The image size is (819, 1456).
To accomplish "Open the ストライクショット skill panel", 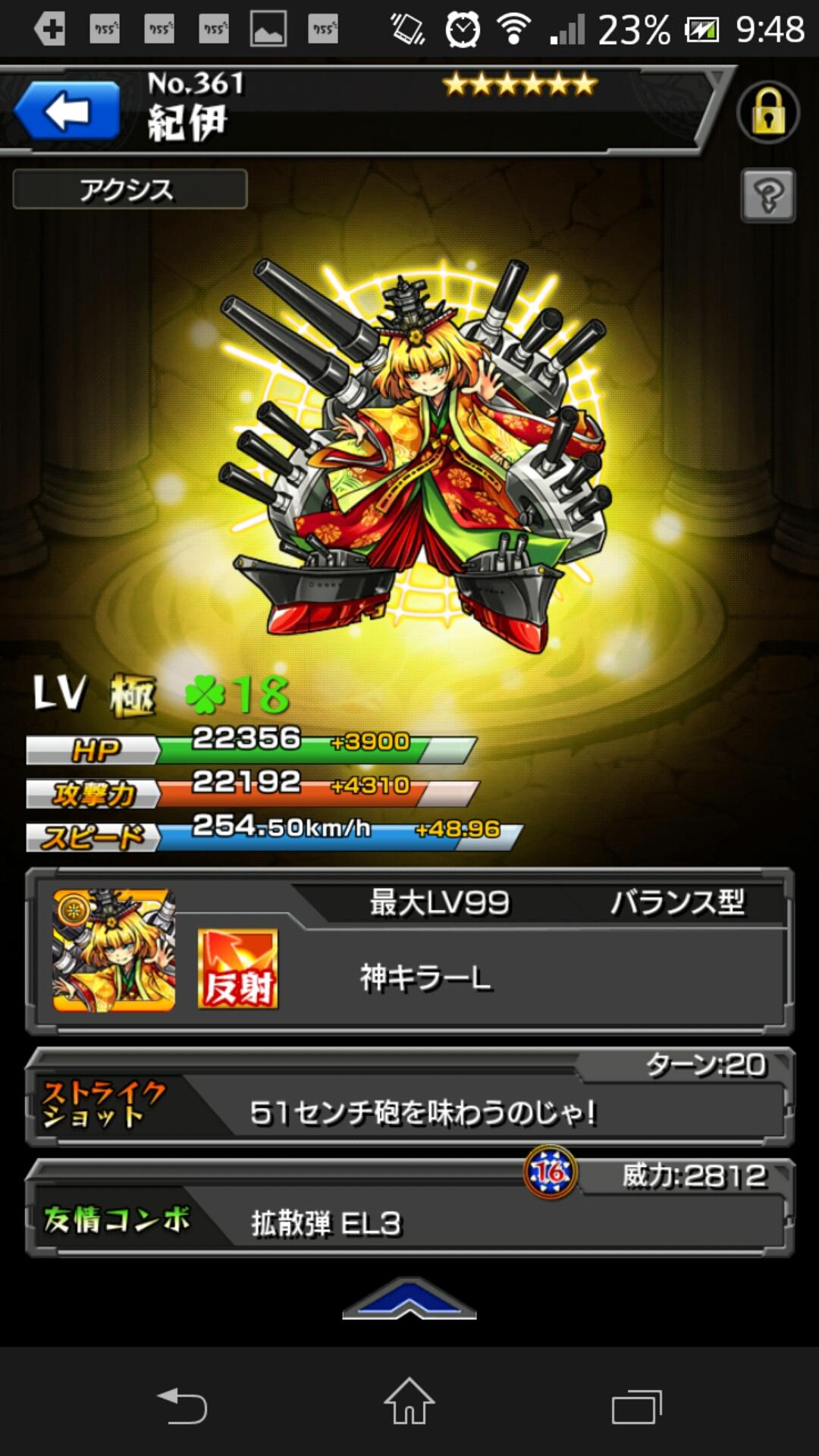I will (x=409, y=1099).
